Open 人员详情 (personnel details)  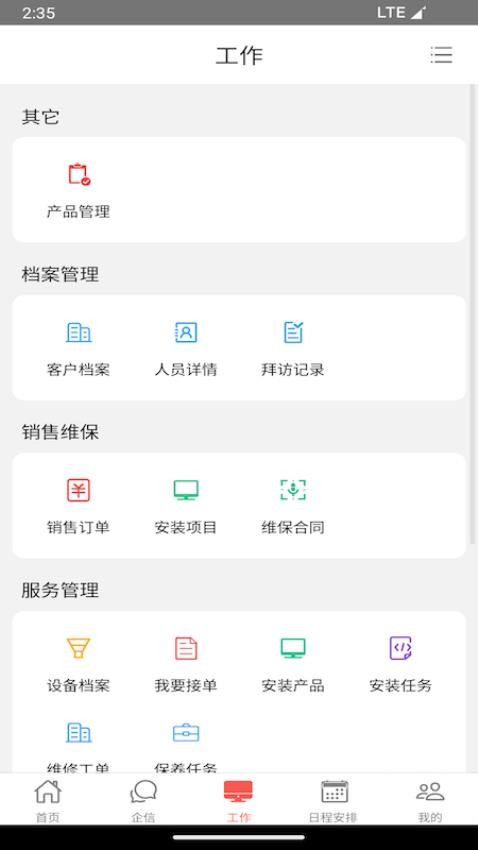[186, 349]
